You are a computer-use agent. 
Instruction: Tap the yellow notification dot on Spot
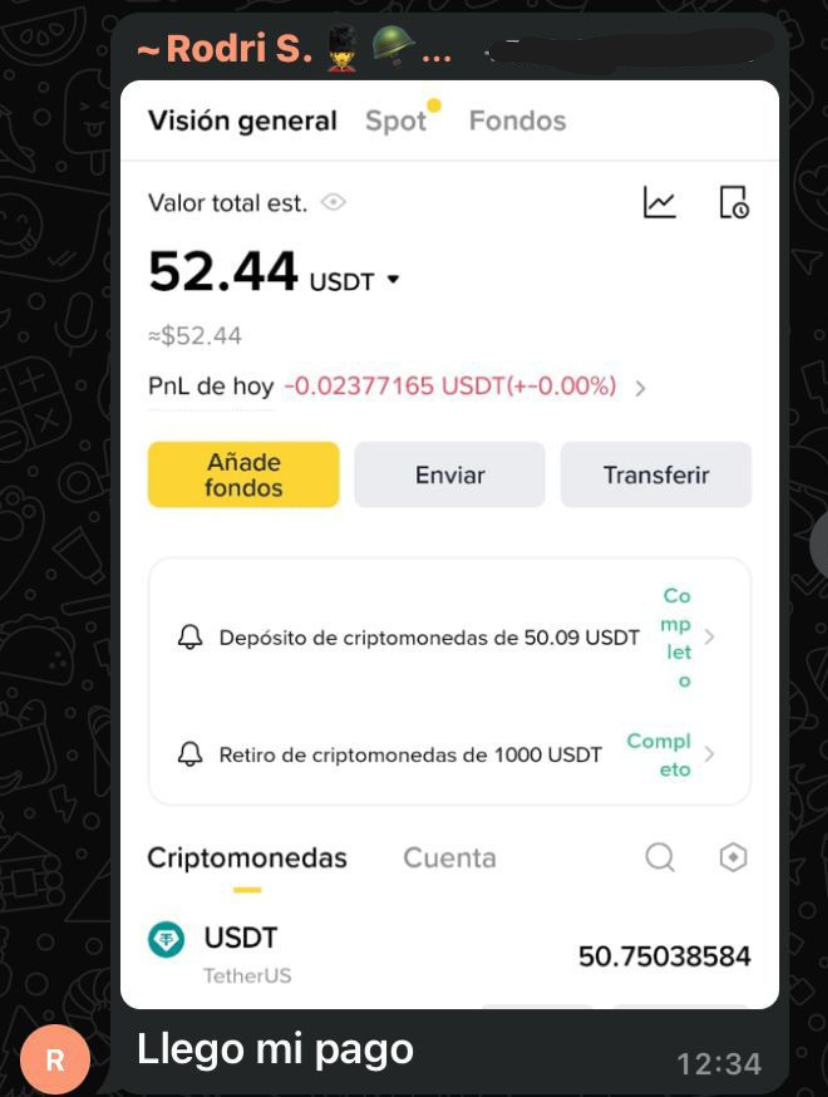coord(433,102)
